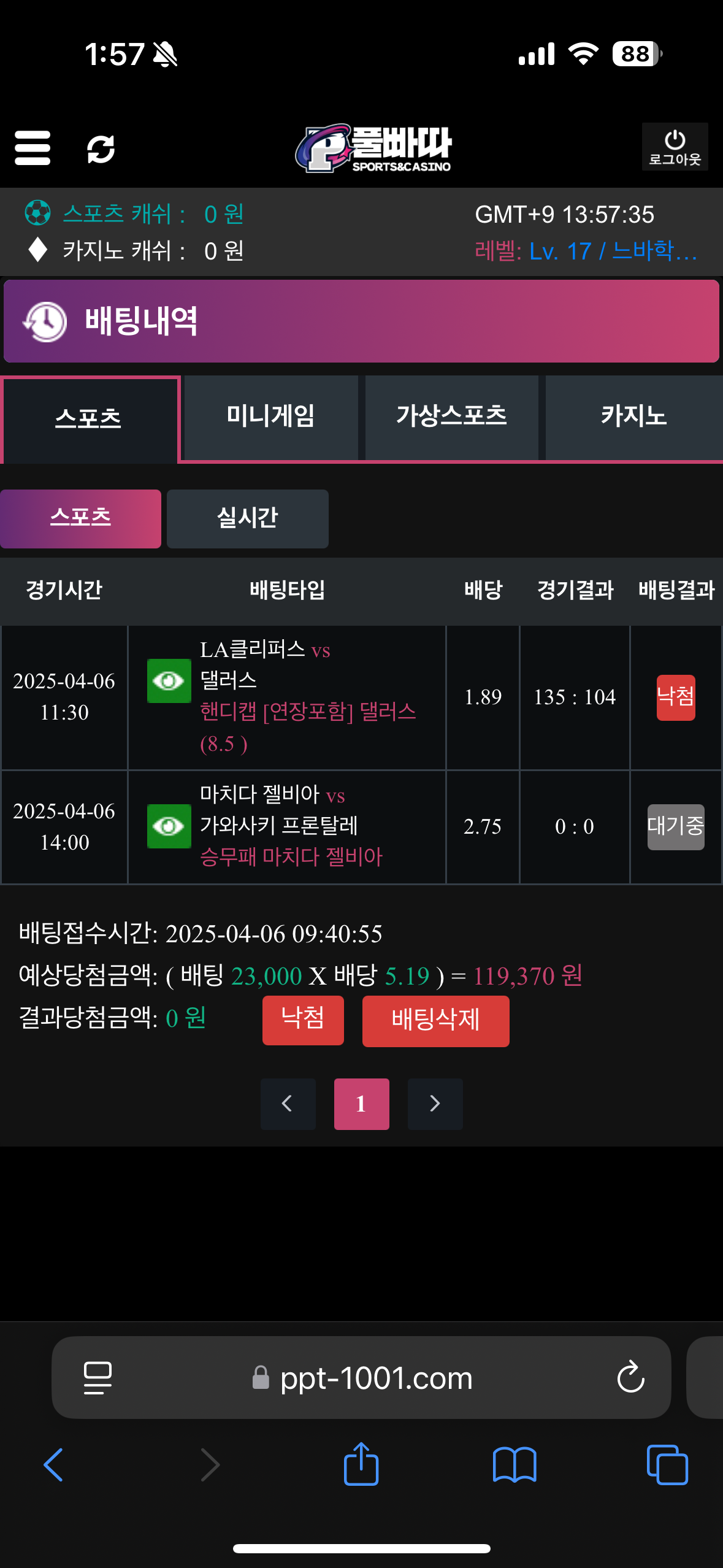Switch to the 가상스포츠 tab
This screenshot has height=1568, width=723.
click(x=451, y=417)
